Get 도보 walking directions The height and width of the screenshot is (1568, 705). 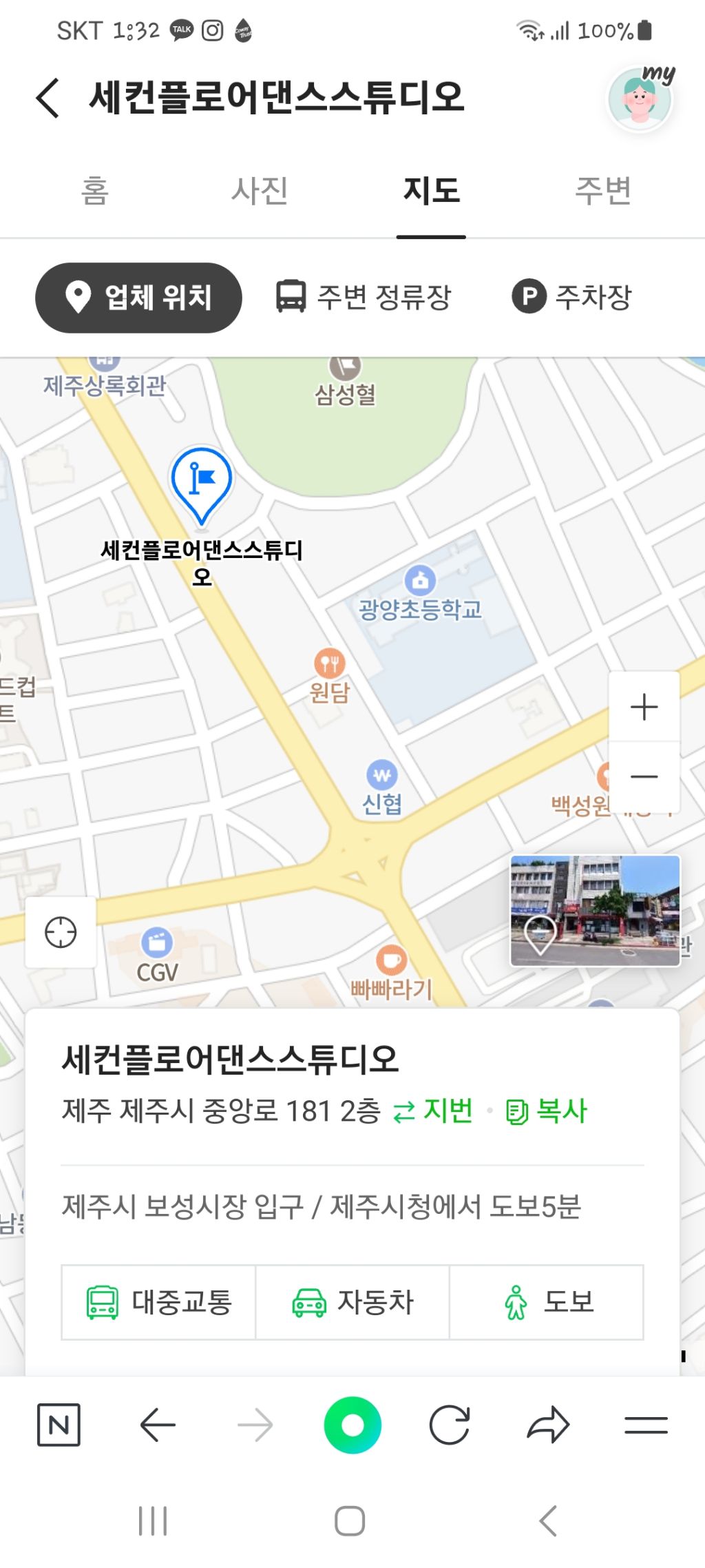547,1302
